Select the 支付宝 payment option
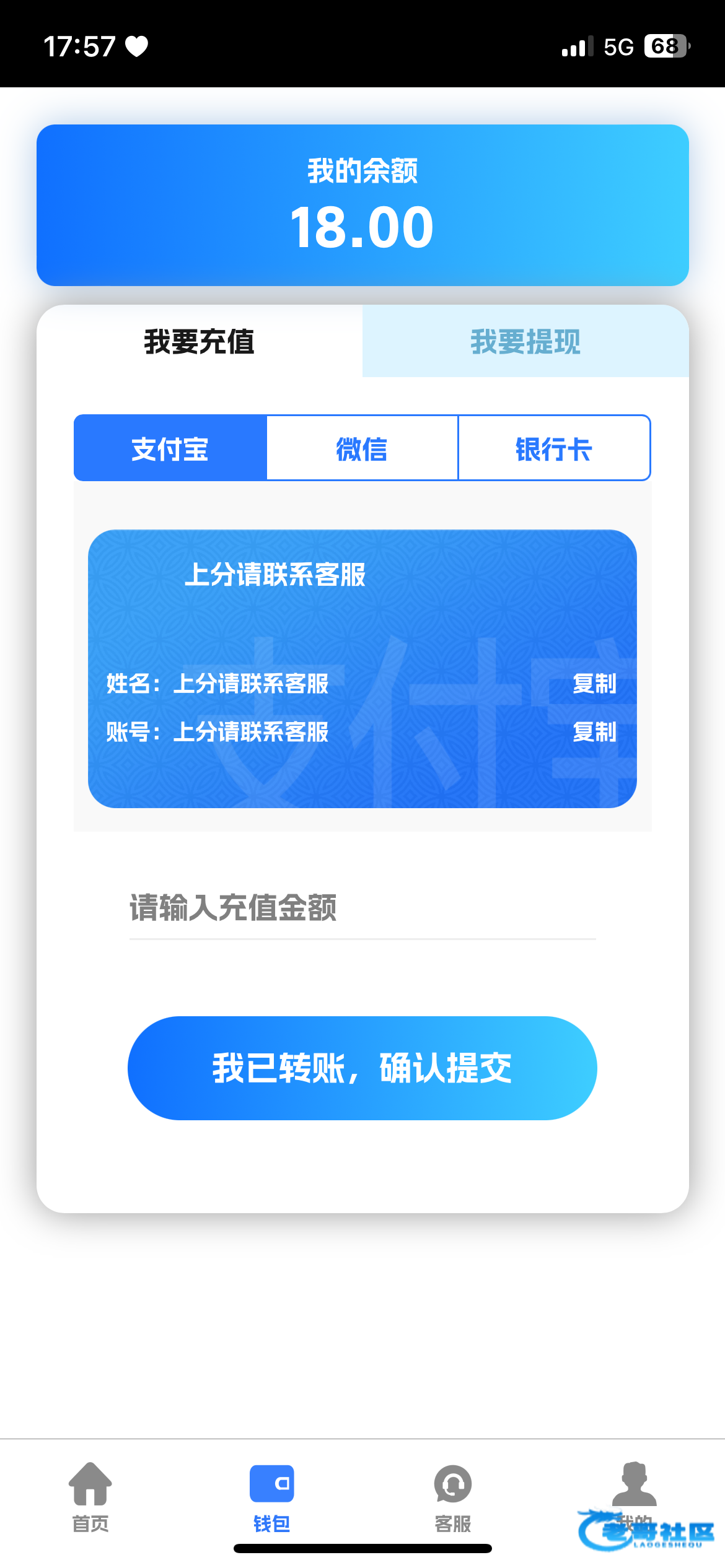 [170, 448]
